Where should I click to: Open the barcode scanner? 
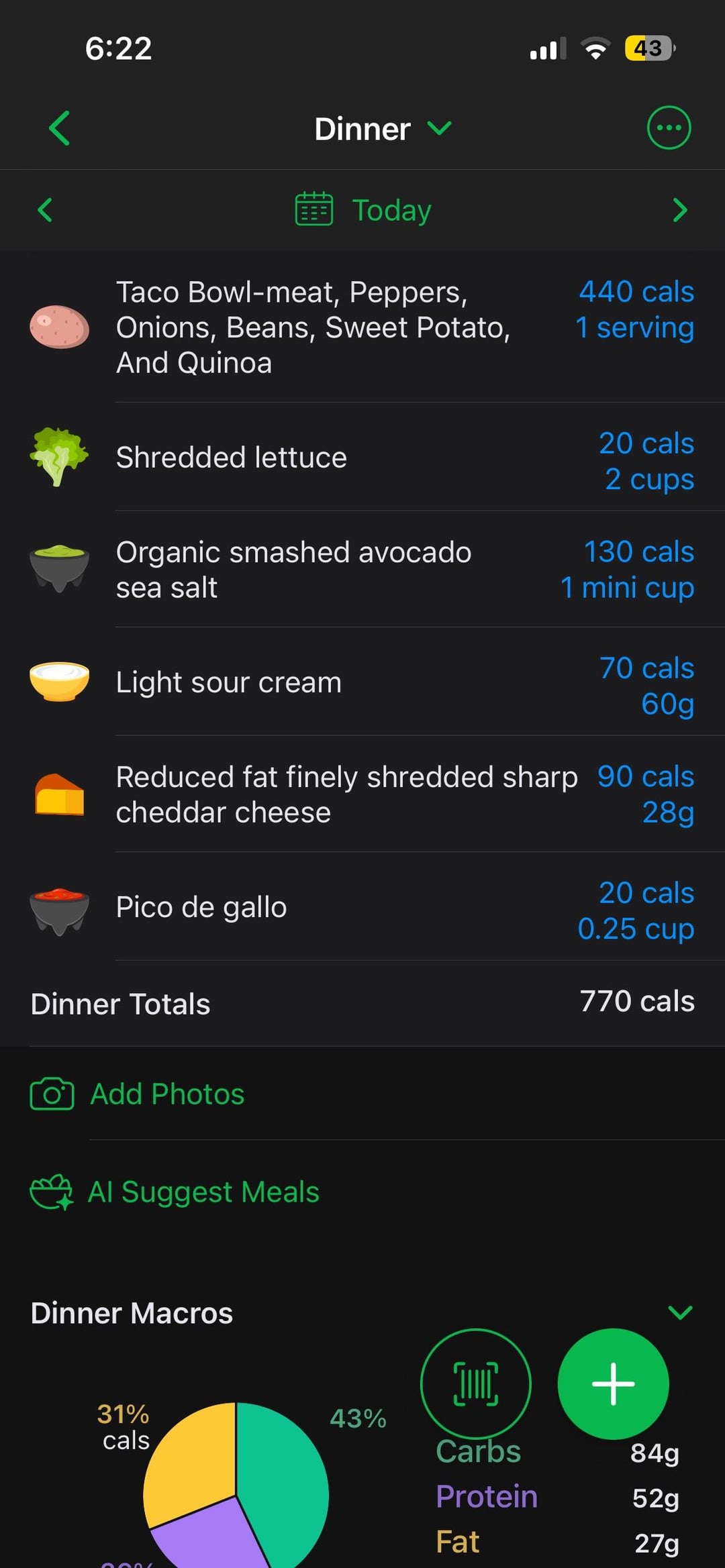point(475,1383)
